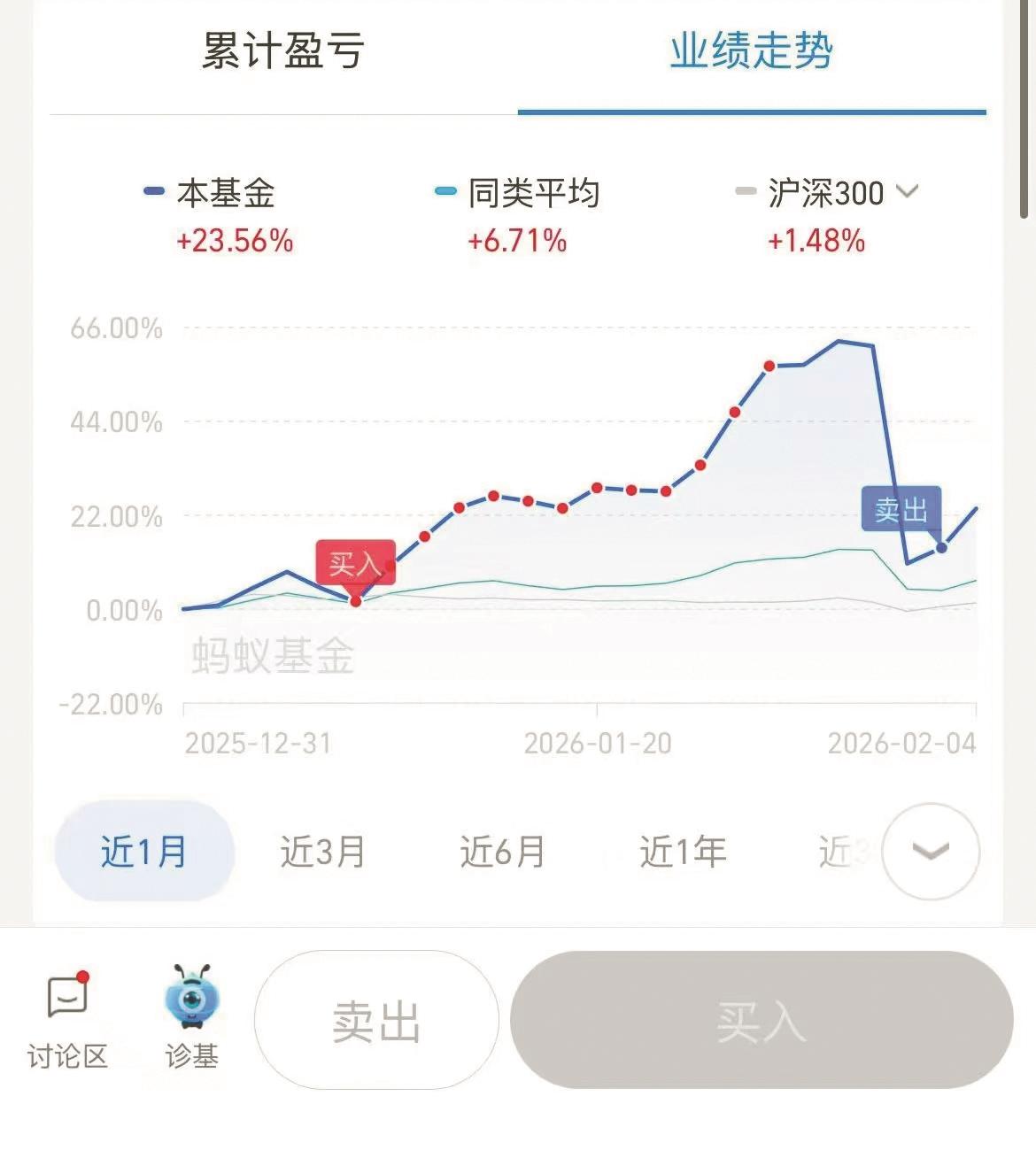Viewport: 1036px width, 1158px height.
Task: Show the 近3月 performance range
Action: pos(322,852)
